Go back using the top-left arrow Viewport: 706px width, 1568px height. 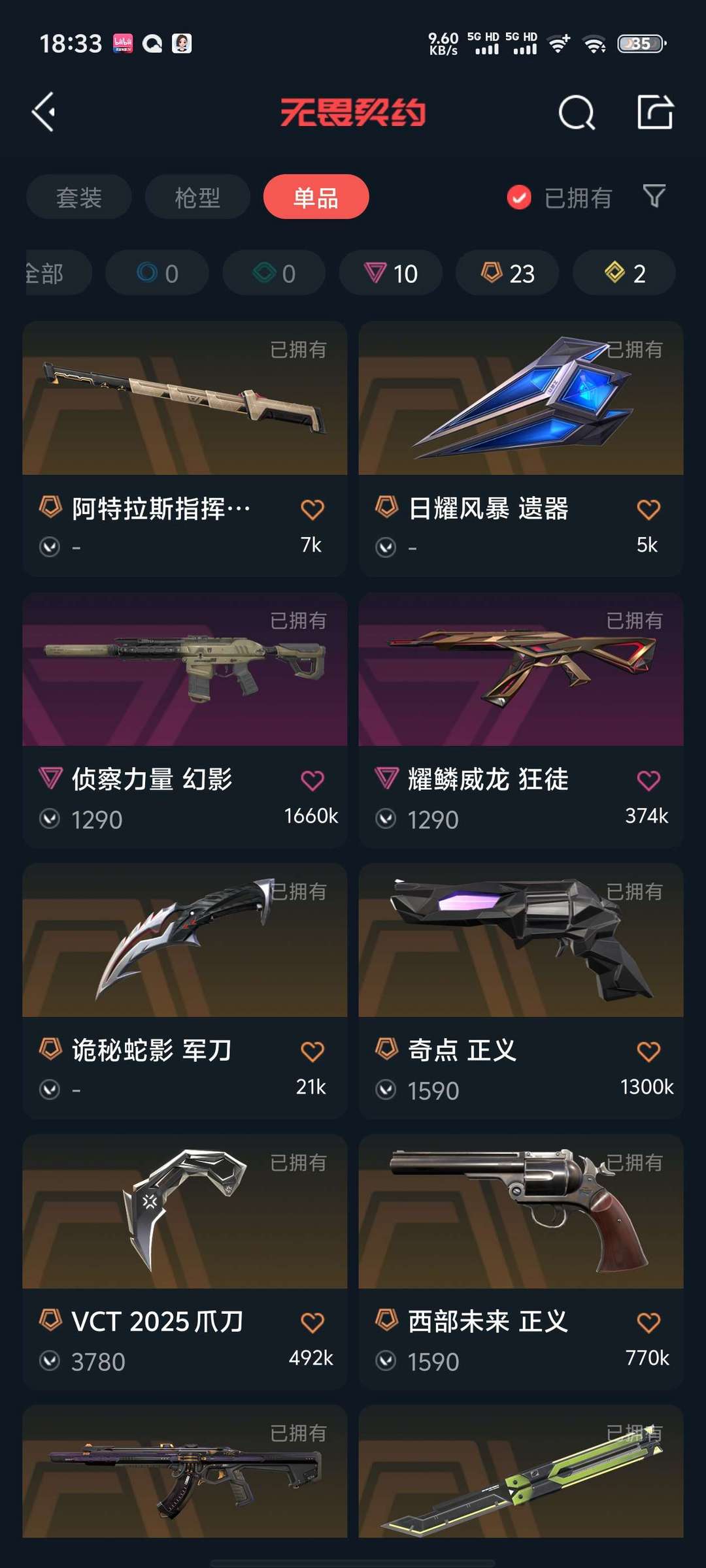44,112
